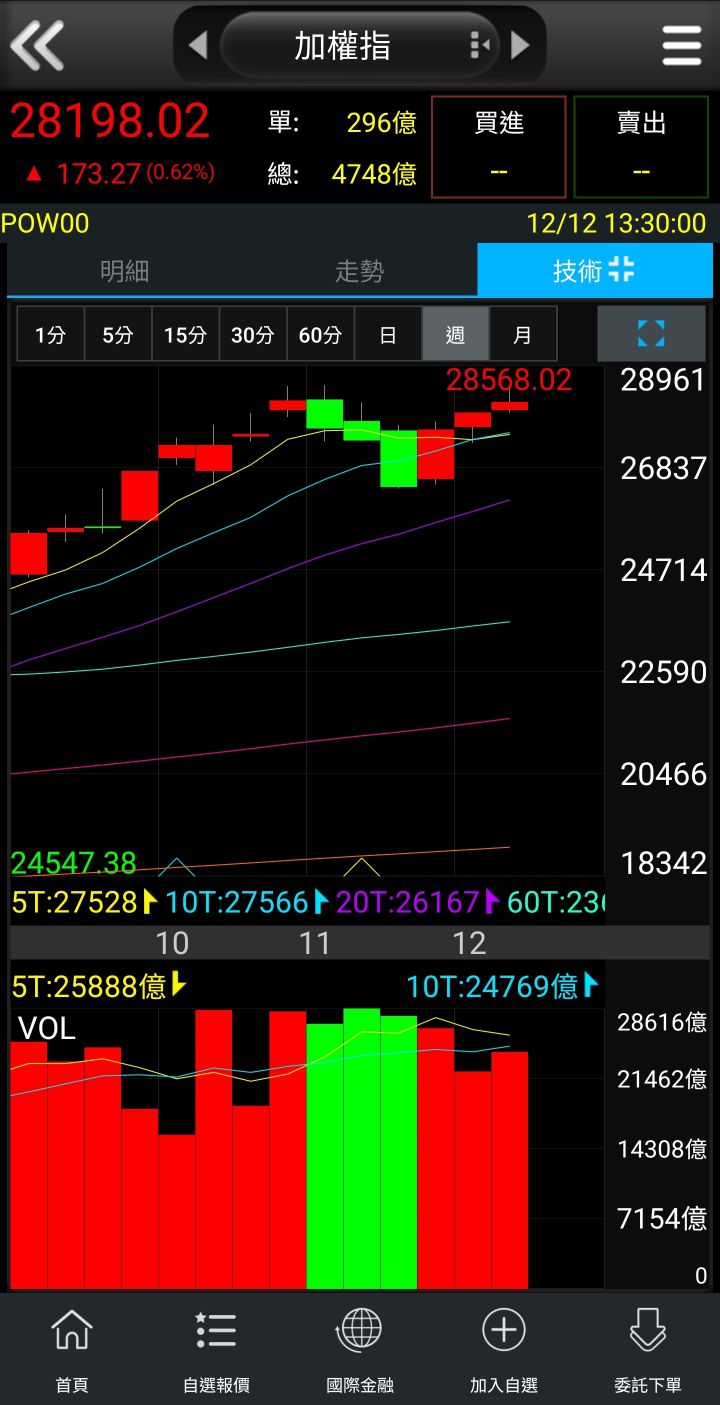Switch to the previous stock with left arrow
Image resolution: width=720 pixels, height=1405 pixels.
197,45
